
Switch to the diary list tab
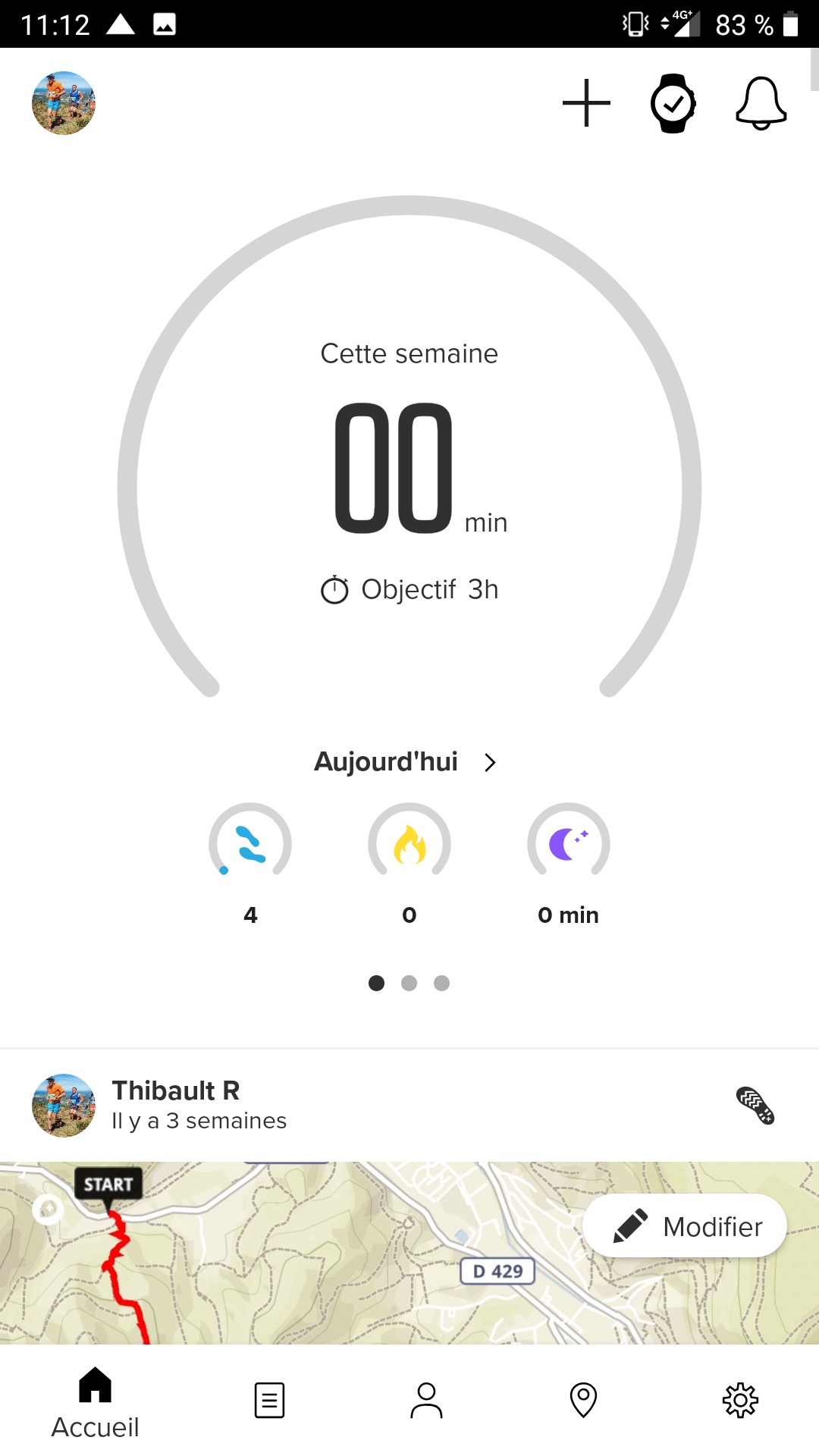click(269, 1400)
